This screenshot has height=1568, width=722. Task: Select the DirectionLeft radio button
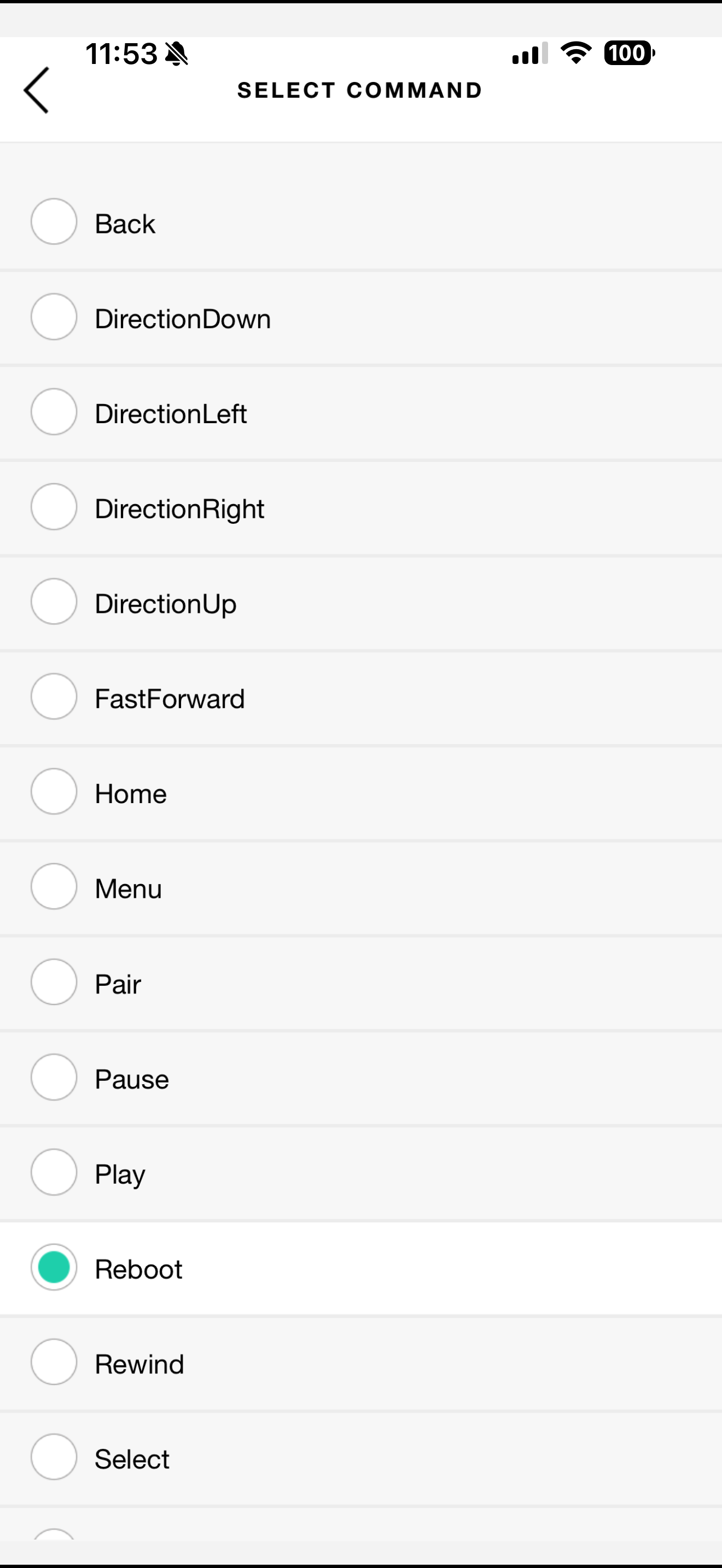click(x=54, y=412)
